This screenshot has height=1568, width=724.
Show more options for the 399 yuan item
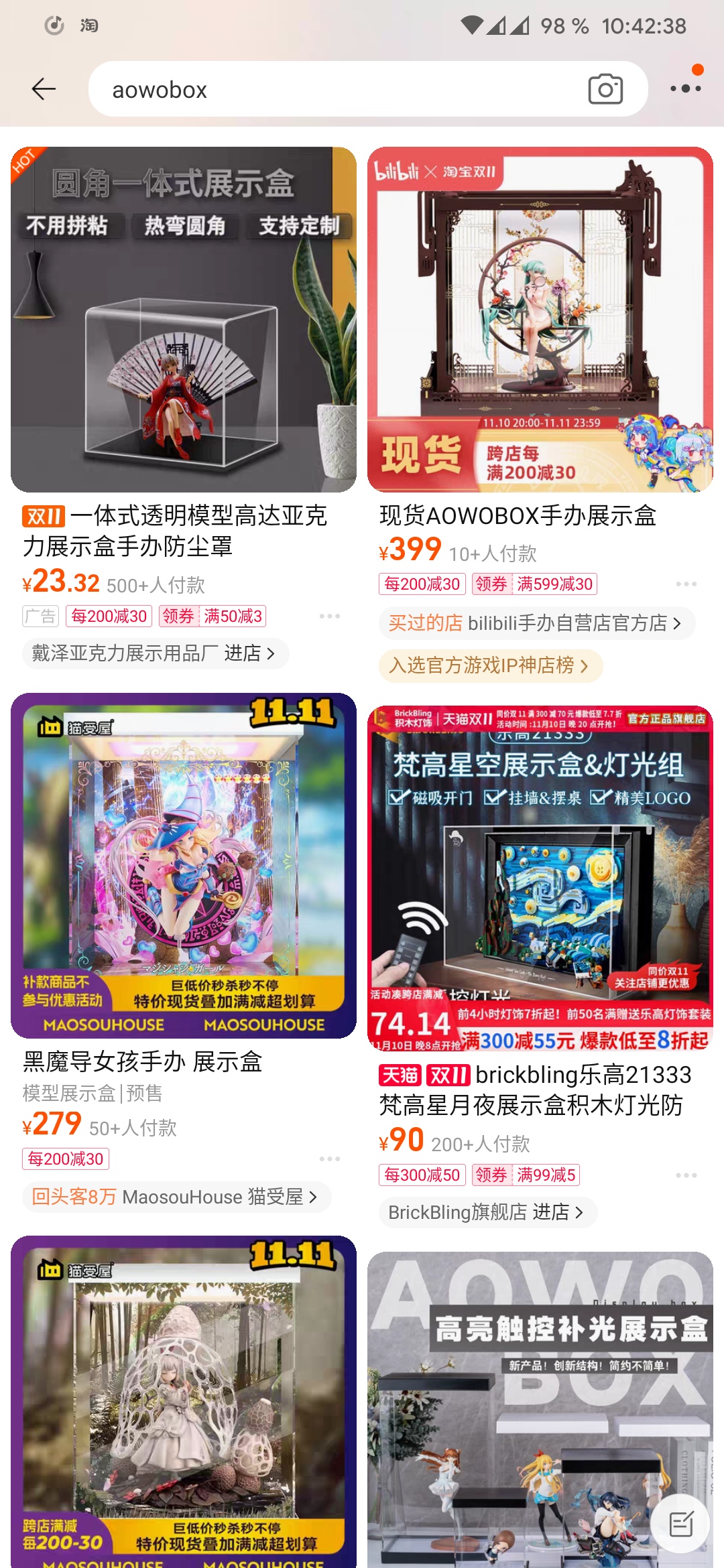tap(686, 584)
